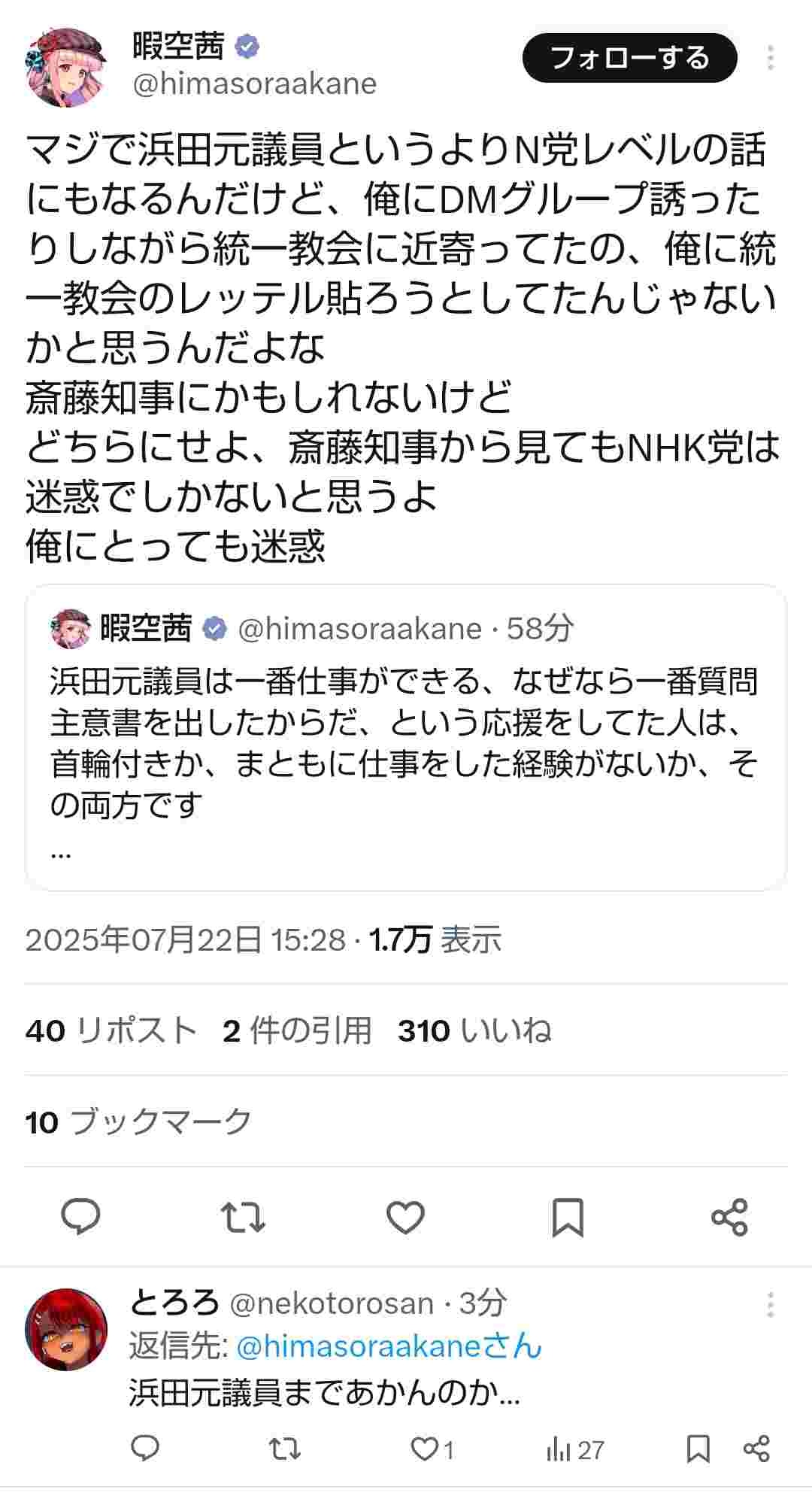Open とろろ's profile avatar

coord(66,1330)
